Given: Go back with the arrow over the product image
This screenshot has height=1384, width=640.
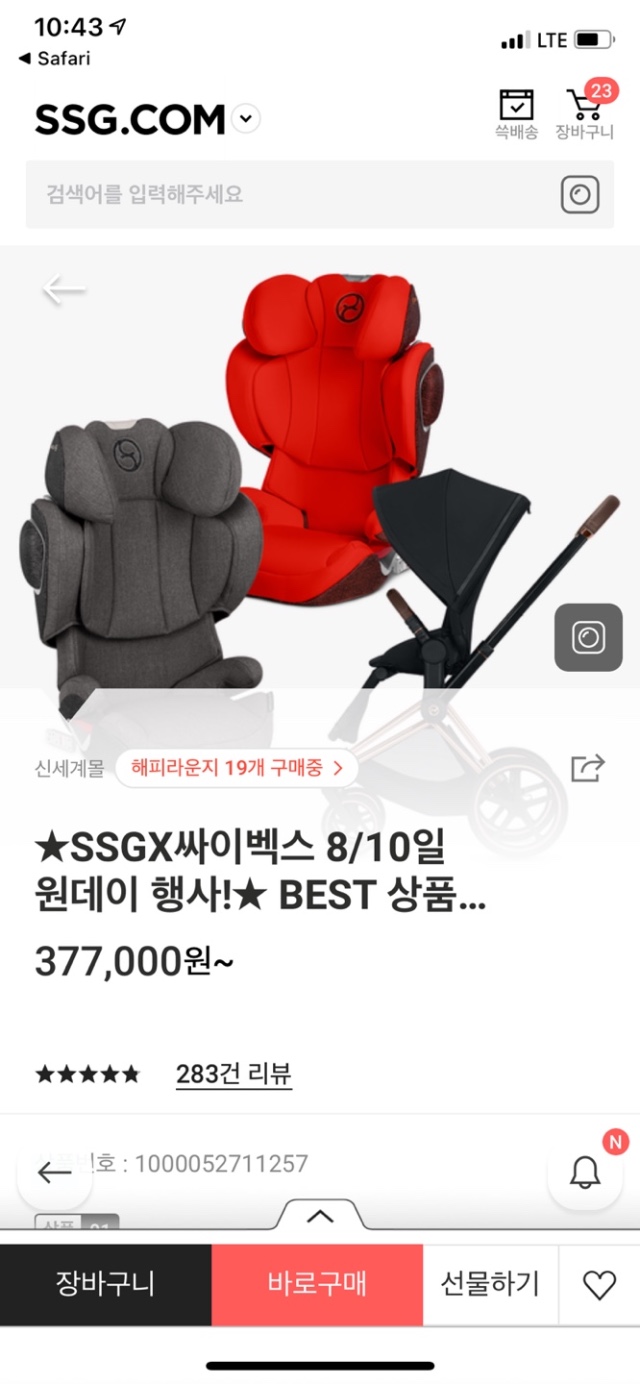Looking at the screenshot, I should click(x=64, y=290).
